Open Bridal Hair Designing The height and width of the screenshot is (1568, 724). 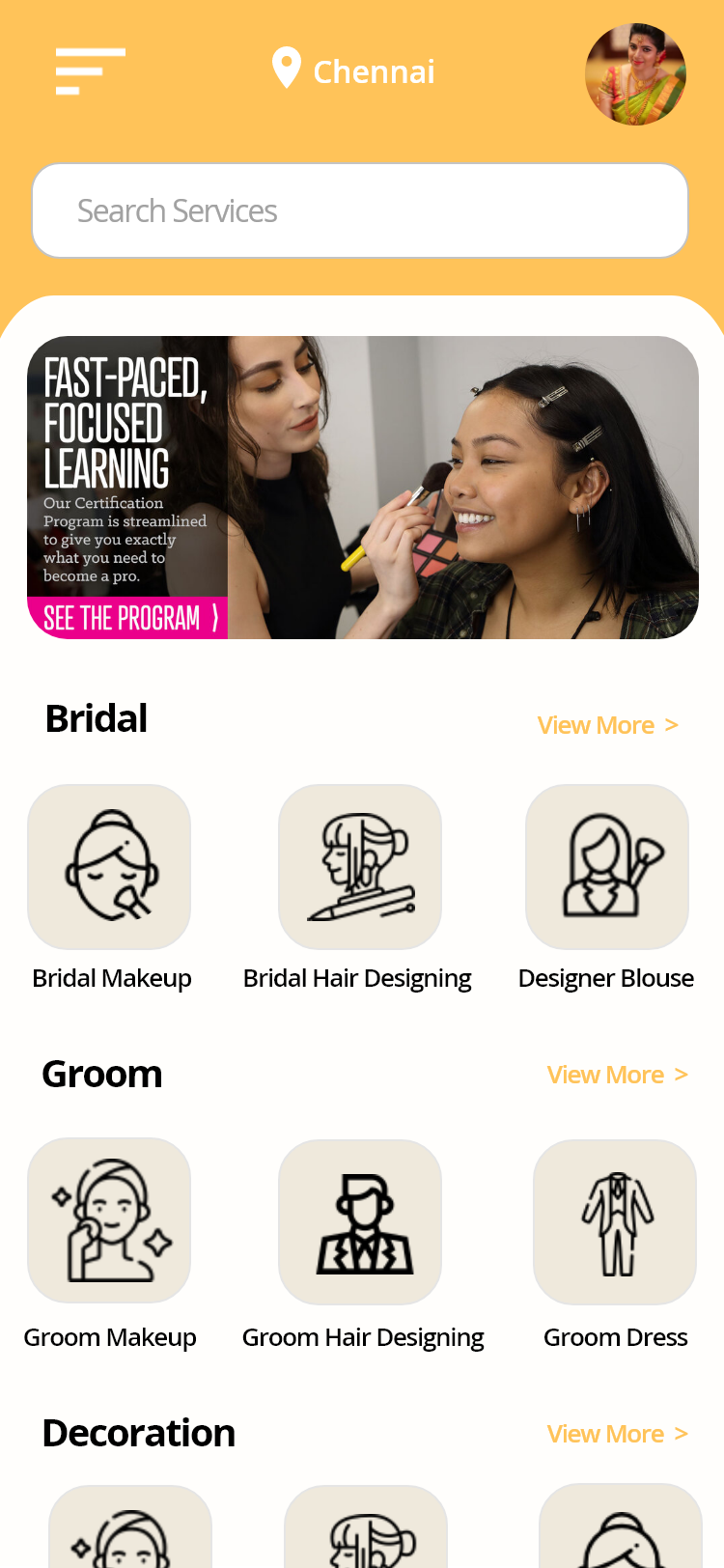pos(360,867)
